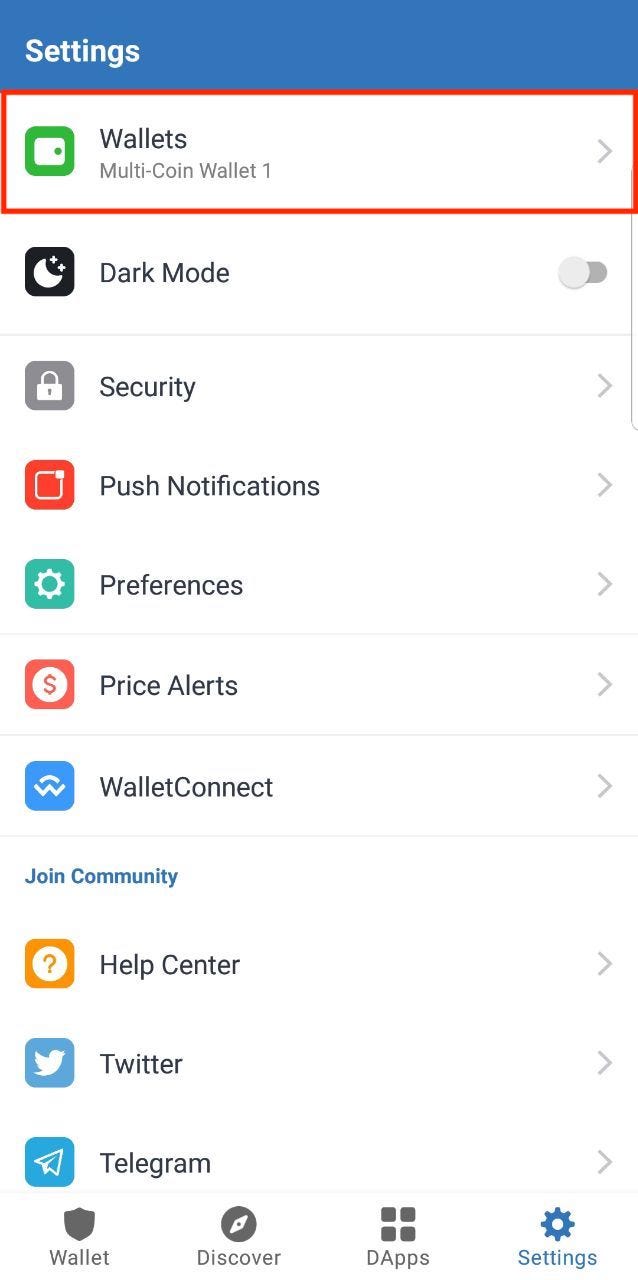Screen dimensions: 638x1280
Task: Visit the Help Center
Action: pos(318,964)
